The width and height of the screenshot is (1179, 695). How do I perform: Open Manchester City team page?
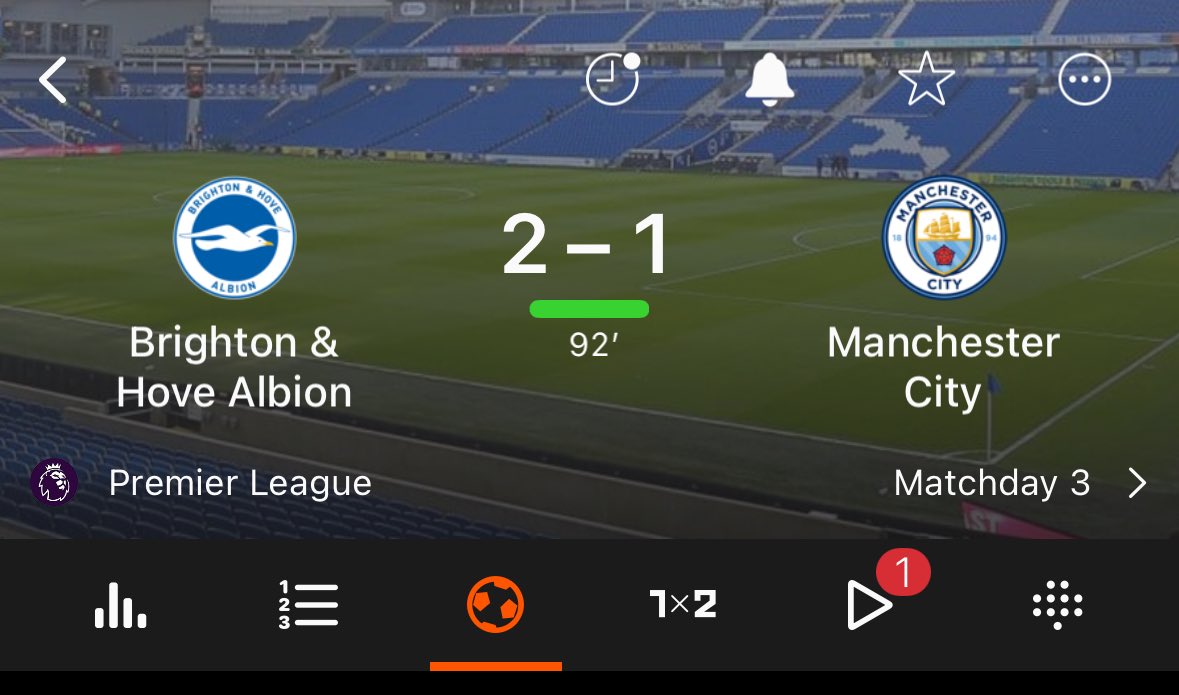click(x=943, y=238)
